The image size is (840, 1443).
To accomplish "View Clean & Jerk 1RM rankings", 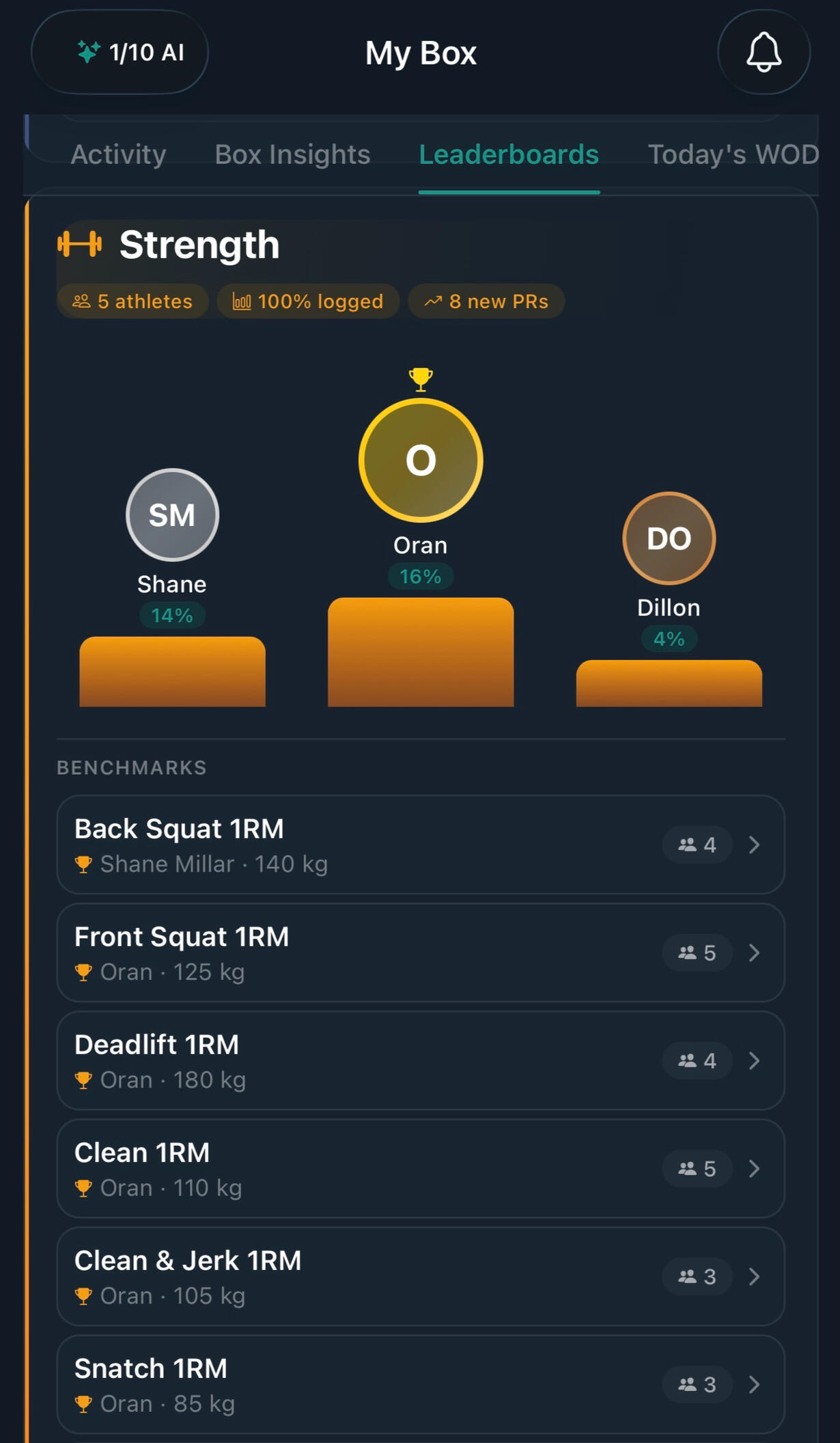I will pos(420,1276).
